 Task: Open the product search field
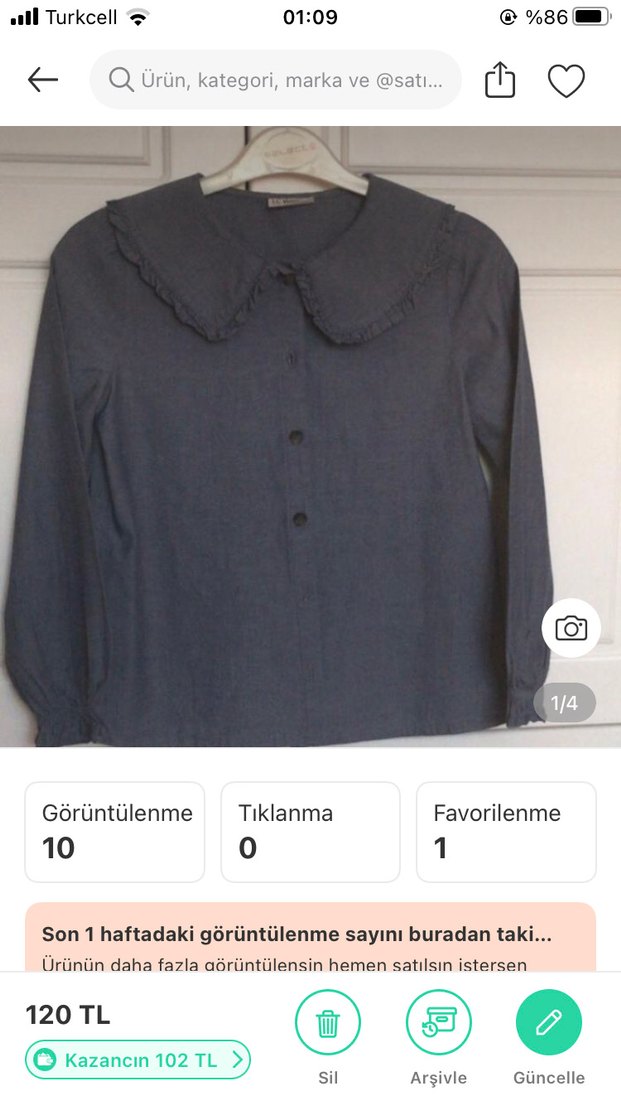pos(276,80)
